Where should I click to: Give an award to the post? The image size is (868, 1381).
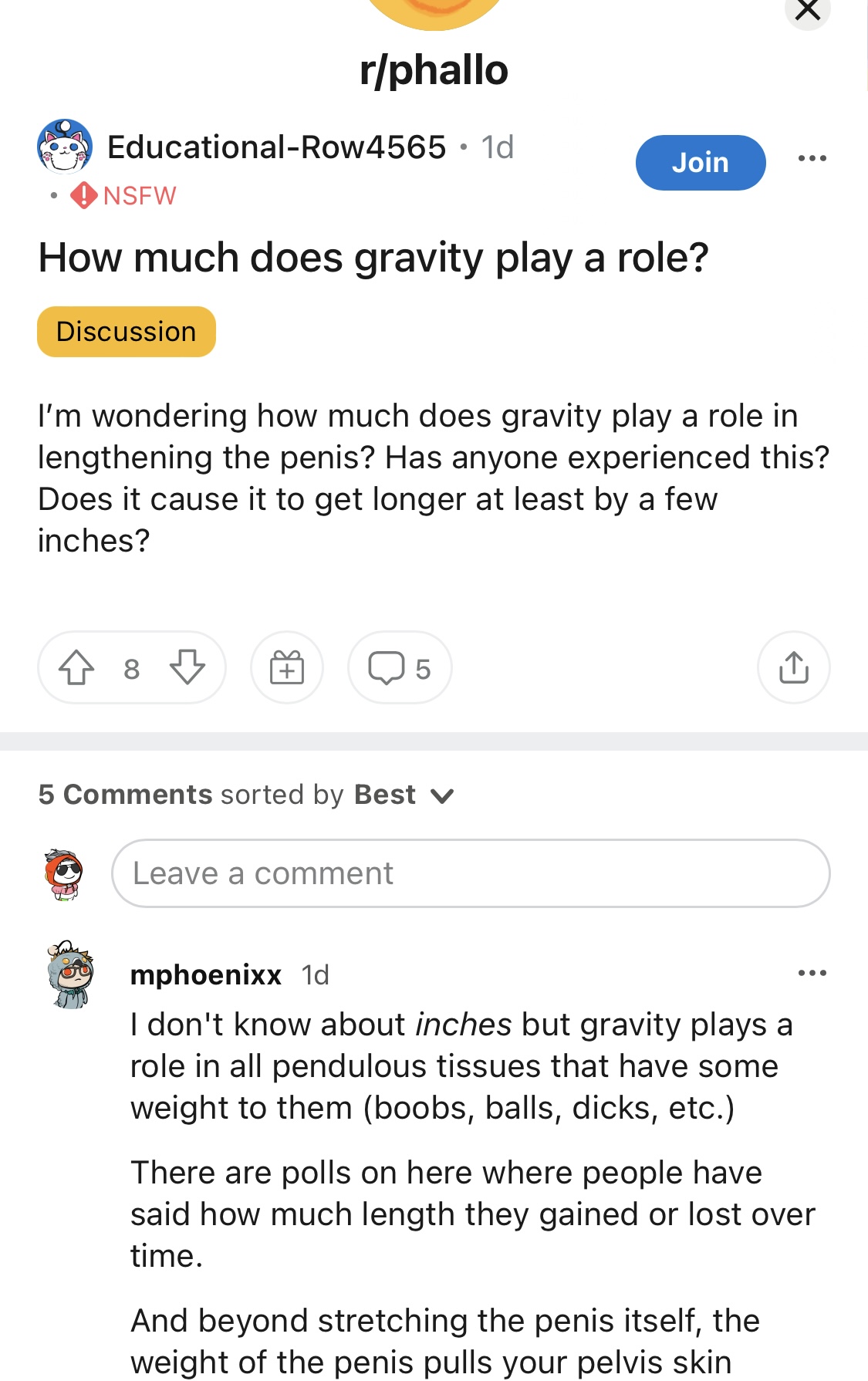pyautogui.click(x=287, y=668)
